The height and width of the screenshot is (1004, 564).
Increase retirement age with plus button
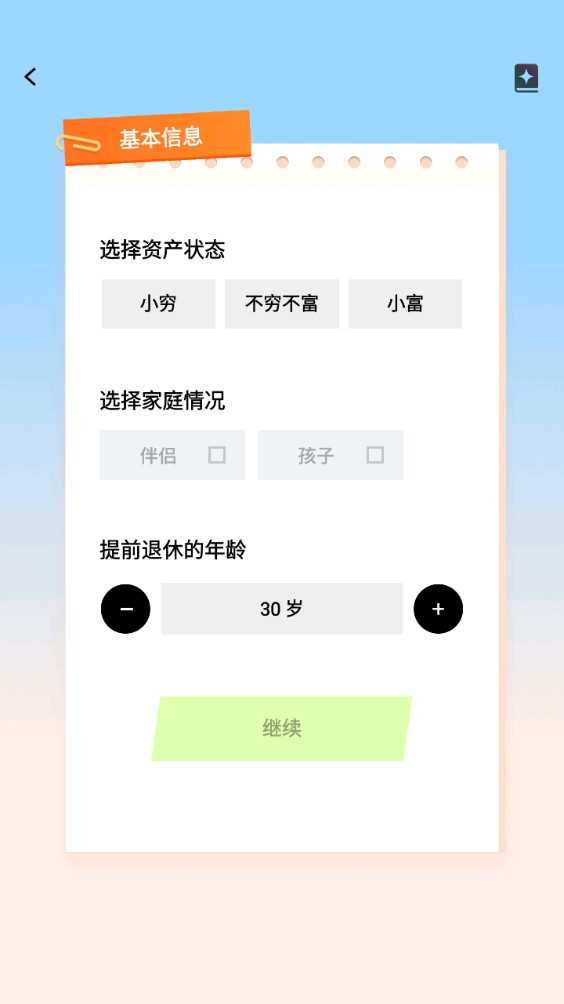(438, 609)
